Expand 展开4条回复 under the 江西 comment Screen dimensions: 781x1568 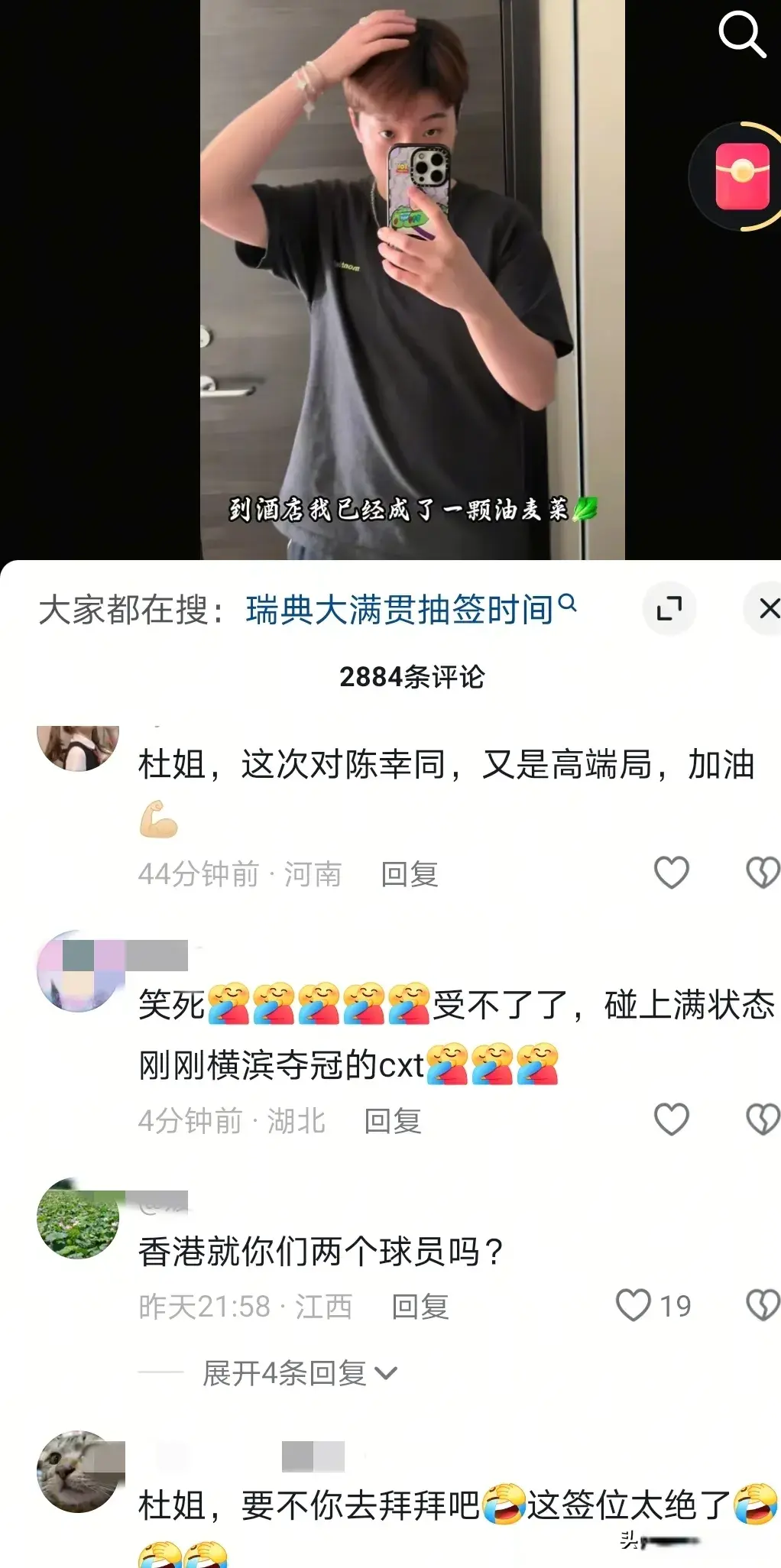pyautogui.click(x=300, y=1373)
